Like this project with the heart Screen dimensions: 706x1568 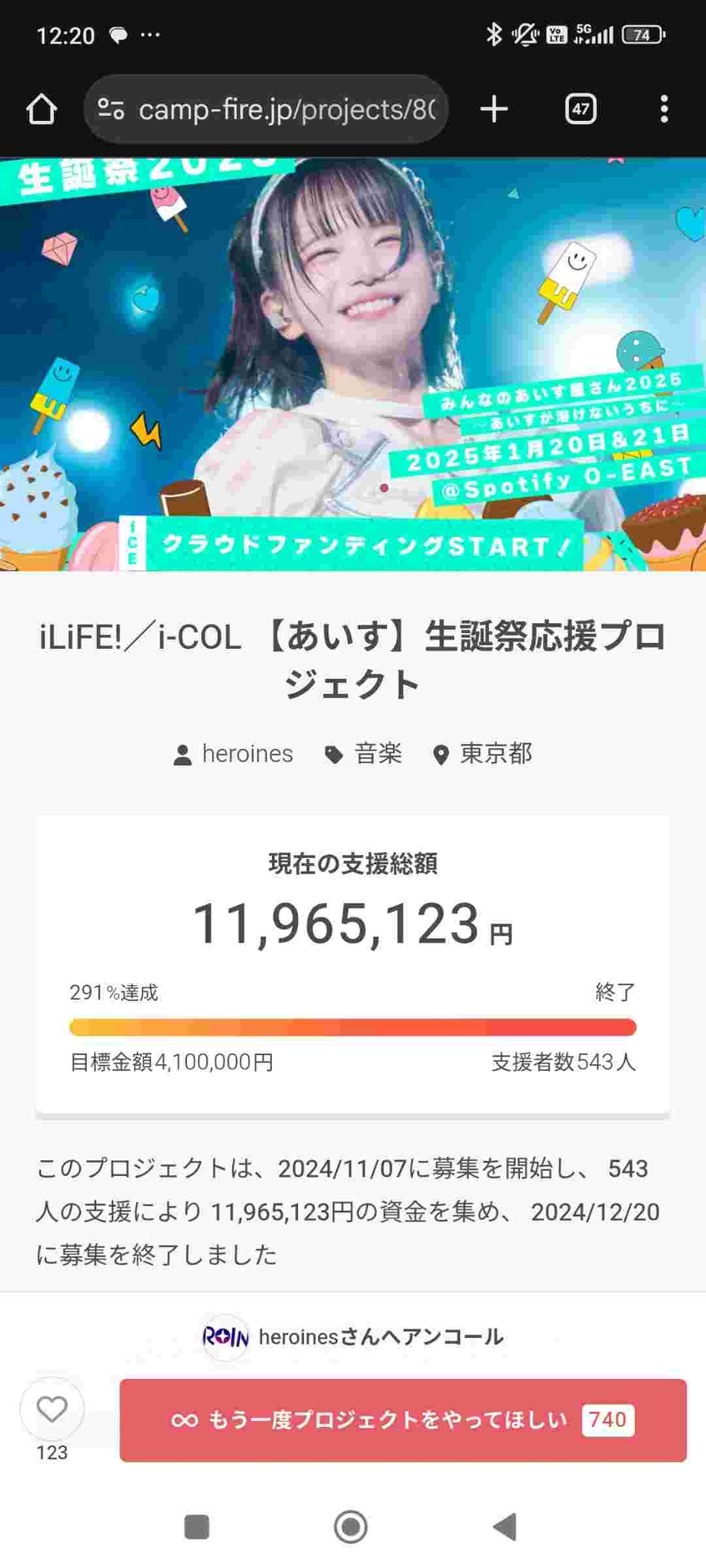click(52, 1409)
